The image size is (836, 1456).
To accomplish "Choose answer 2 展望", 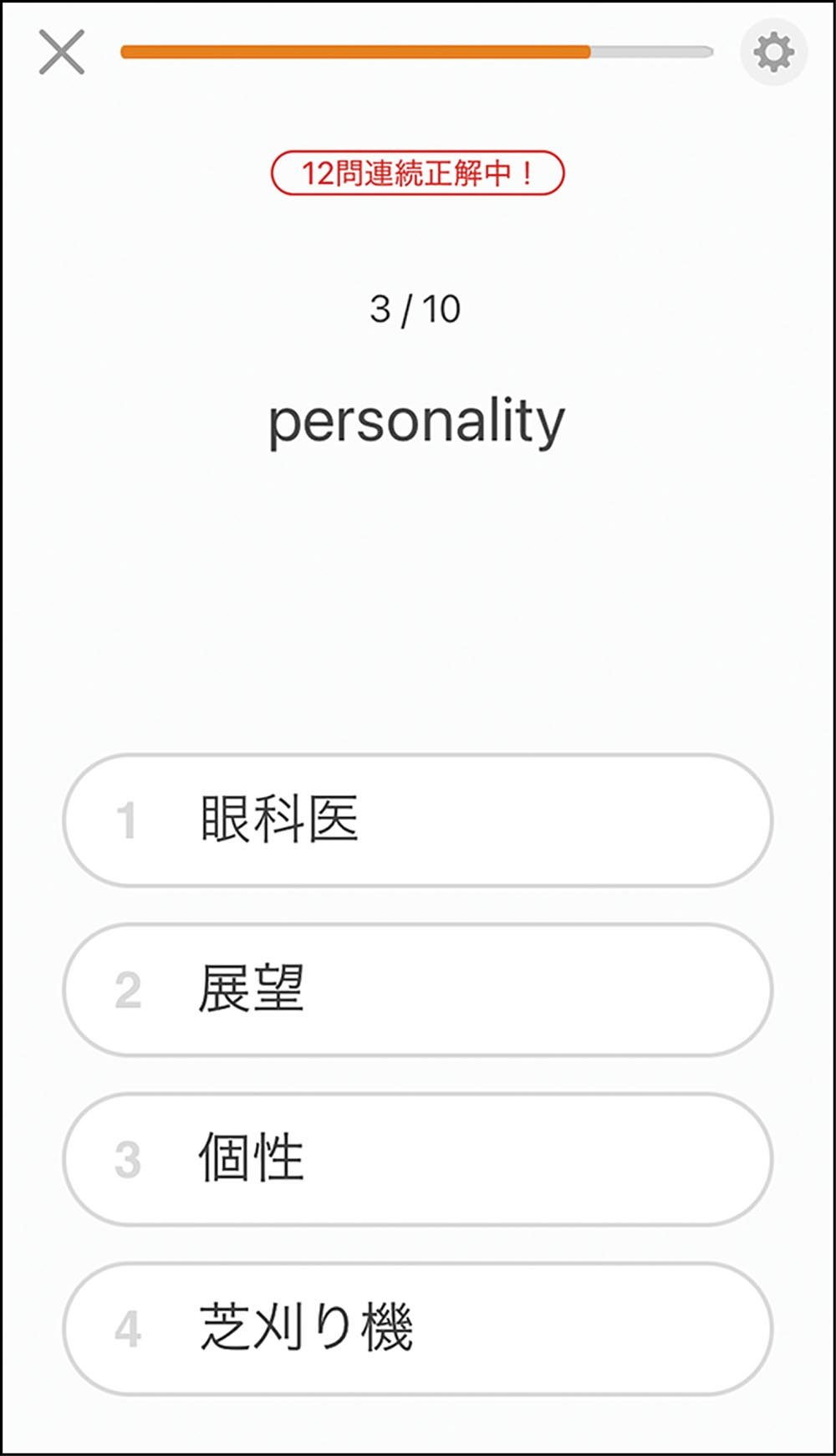I will point(417,990).
